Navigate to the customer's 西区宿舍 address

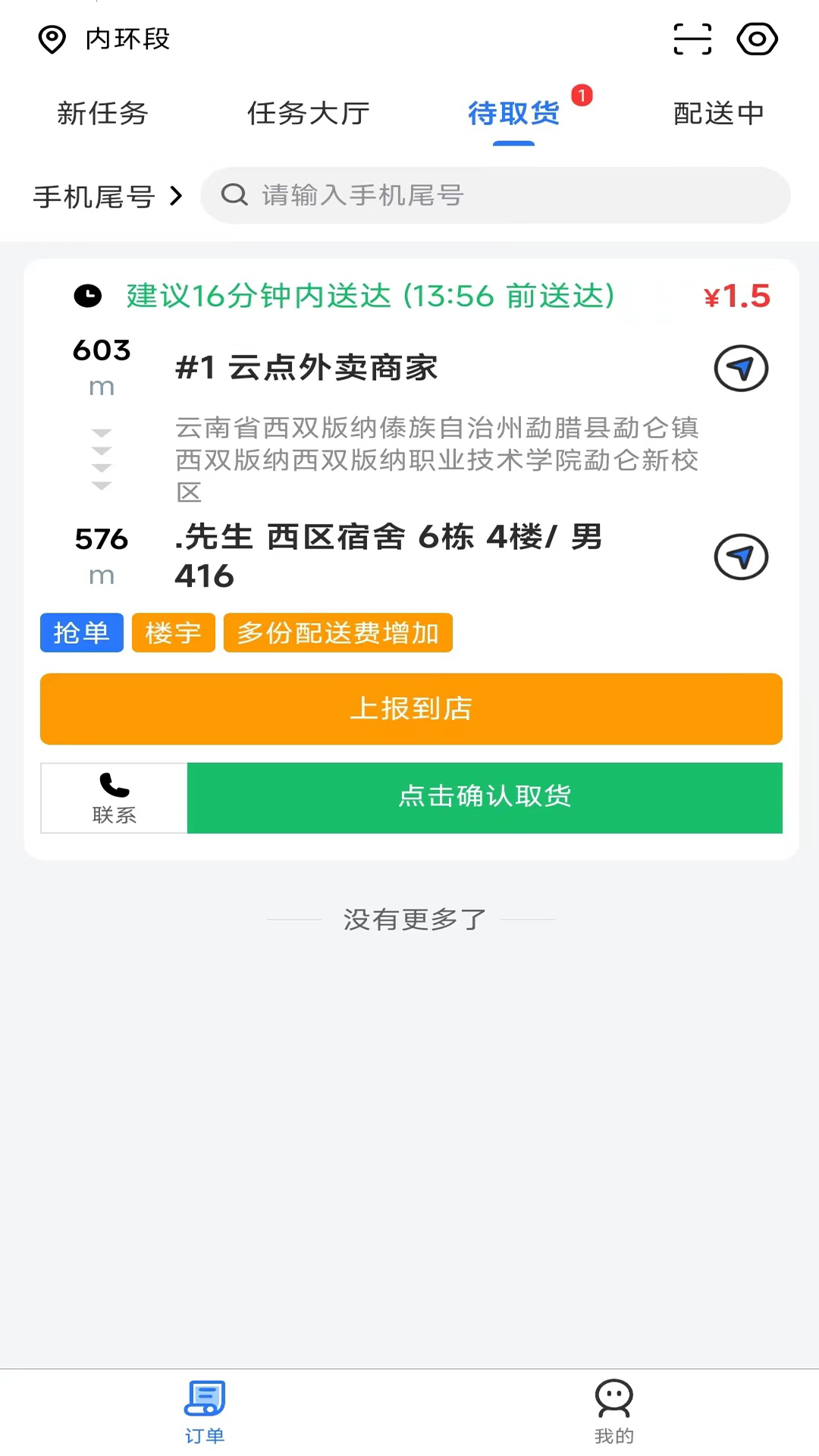741,557
